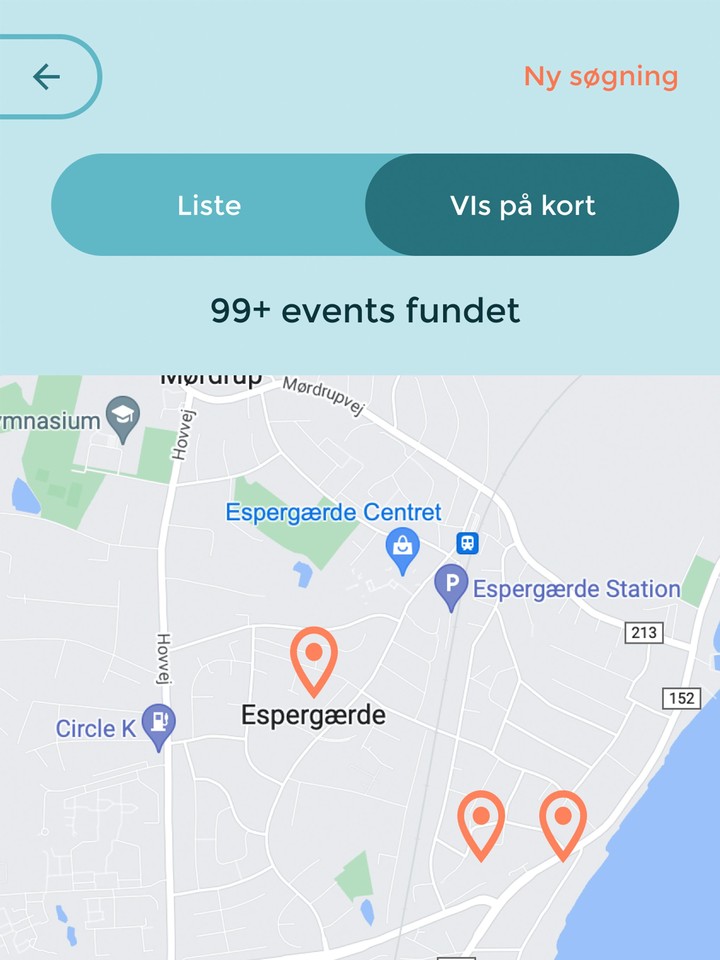Open the event pin above Espergærde label
720x960 pixels.
pyautogui.click(x=313, y=657)
